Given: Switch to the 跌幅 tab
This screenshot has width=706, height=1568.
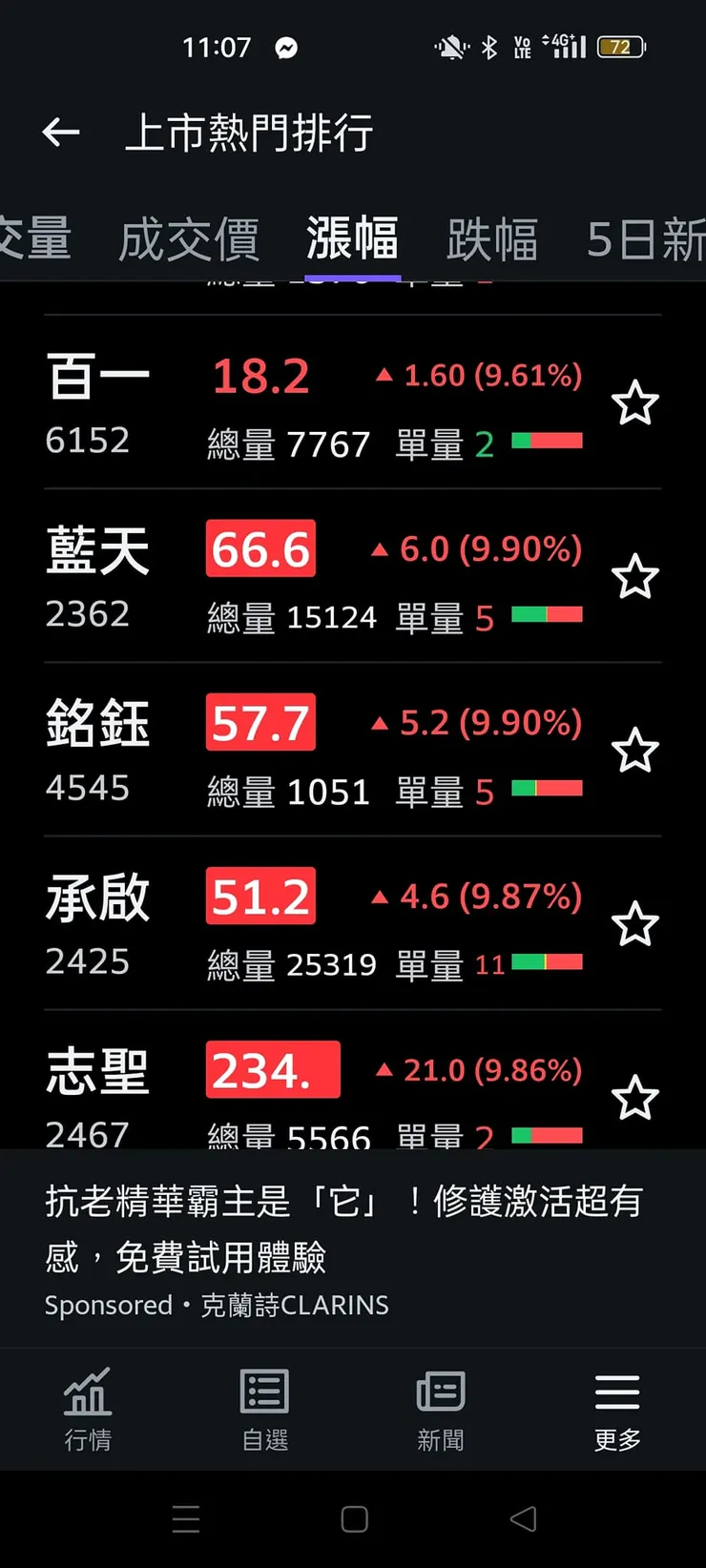Looking at the screenshot, I should point(492,238).
